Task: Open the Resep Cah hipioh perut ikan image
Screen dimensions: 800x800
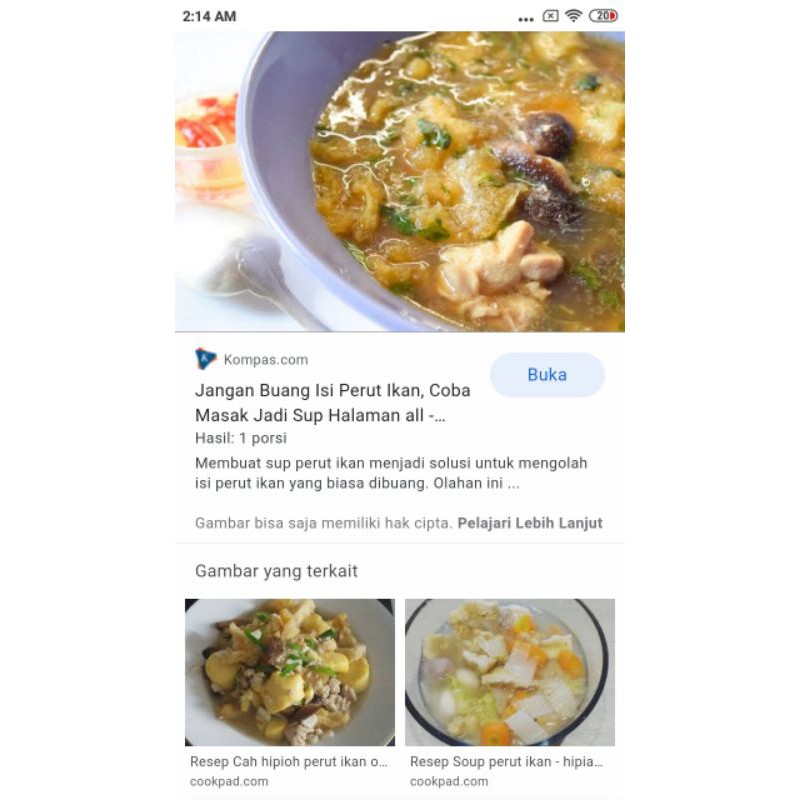Action: click(x=290, y=672)
